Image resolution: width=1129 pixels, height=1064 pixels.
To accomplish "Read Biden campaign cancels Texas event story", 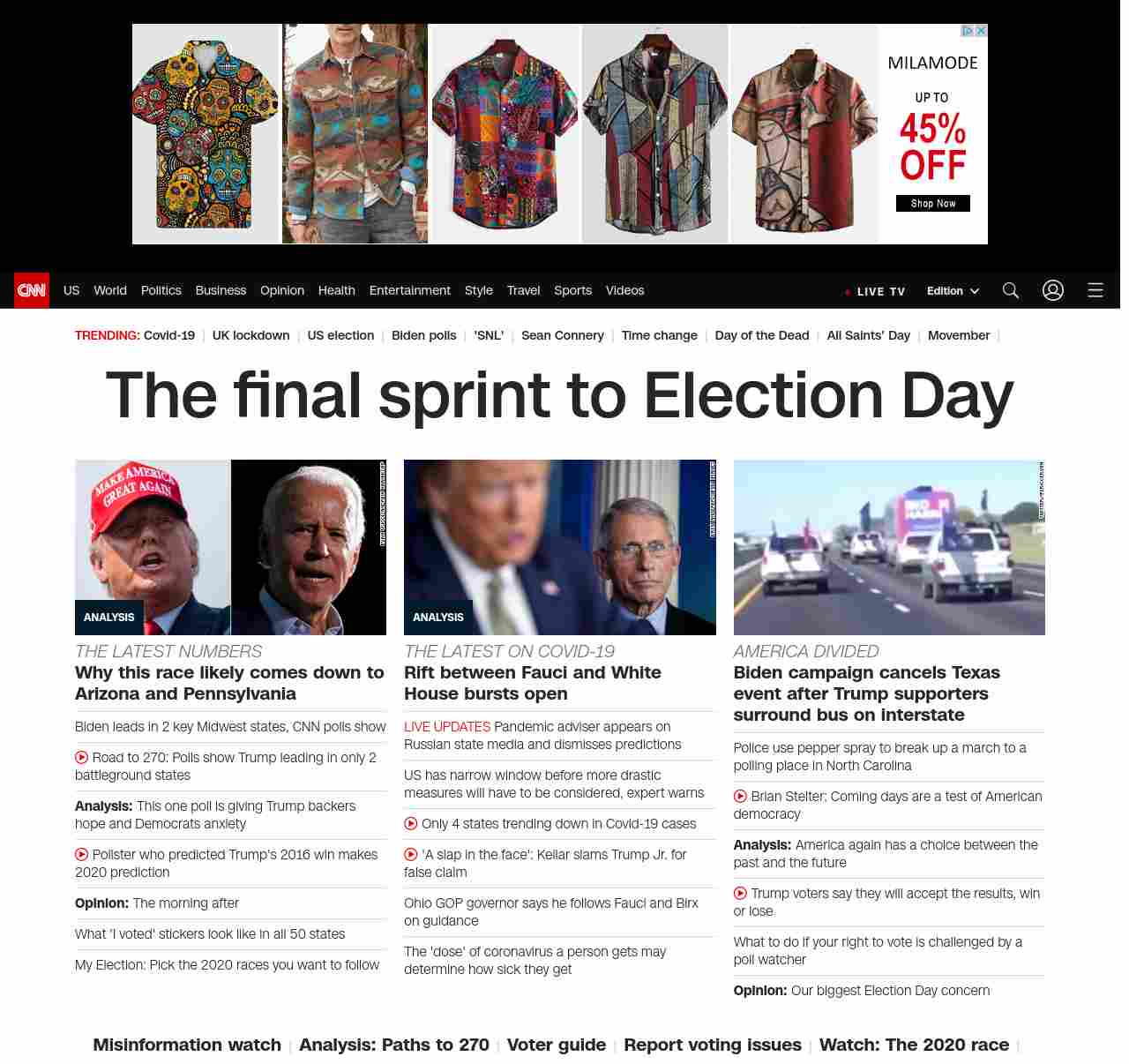I will [x=866, y=693].
